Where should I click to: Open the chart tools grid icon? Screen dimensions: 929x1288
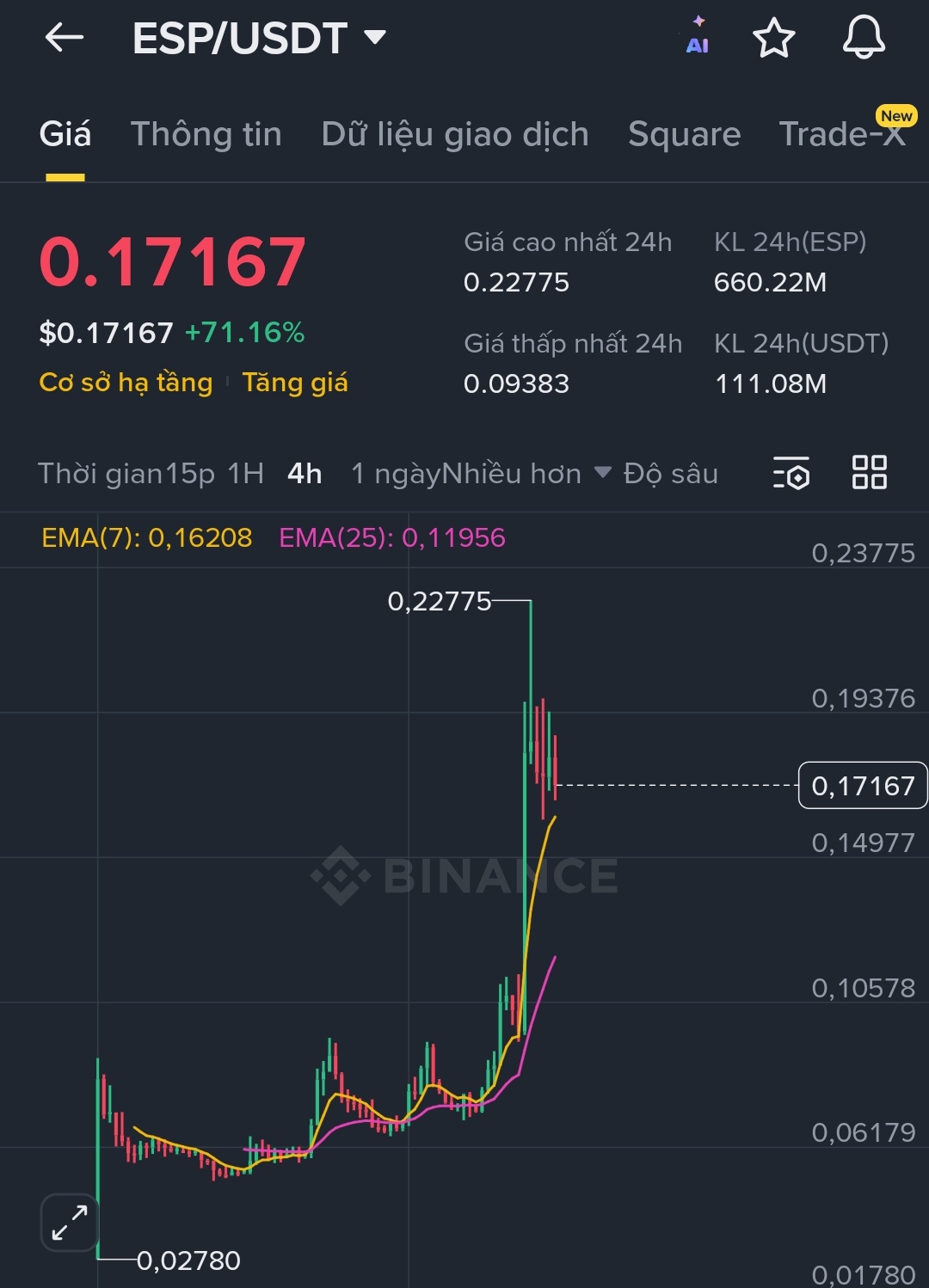click(x=869, y=473)
